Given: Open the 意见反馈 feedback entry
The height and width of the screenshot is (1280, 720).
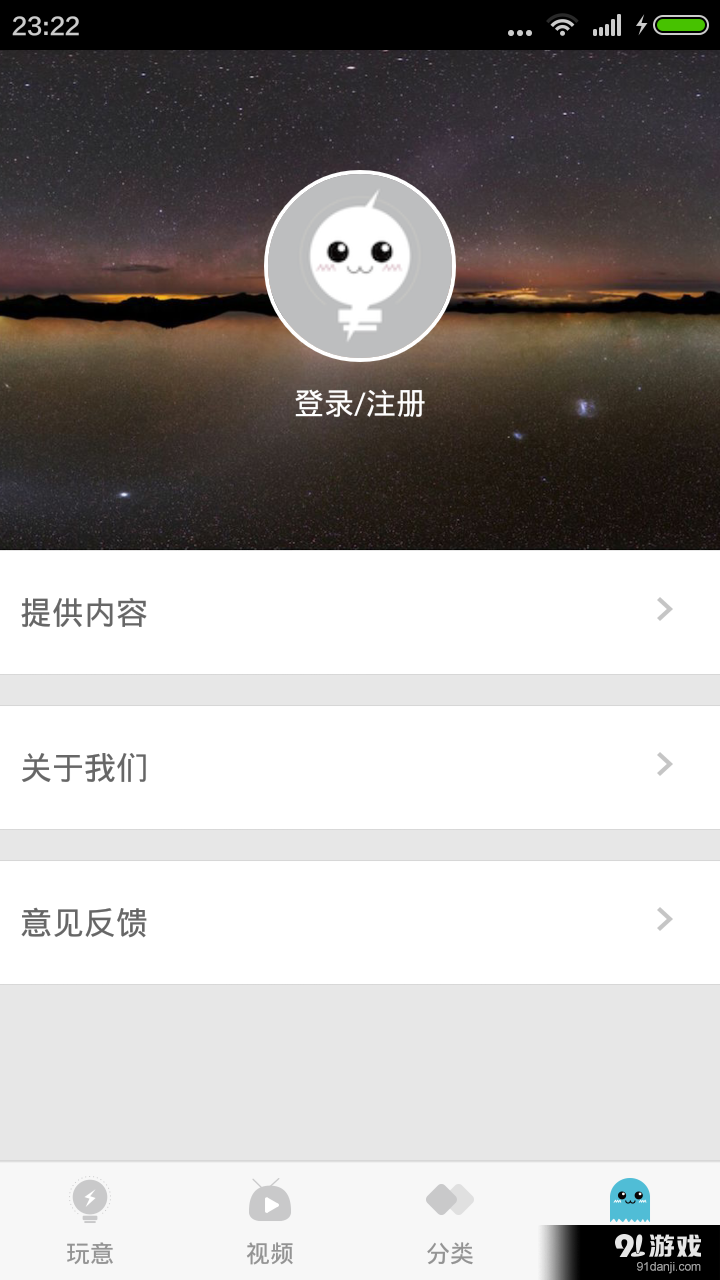Looking at the screenshot, I should click(x=85, y=922).
